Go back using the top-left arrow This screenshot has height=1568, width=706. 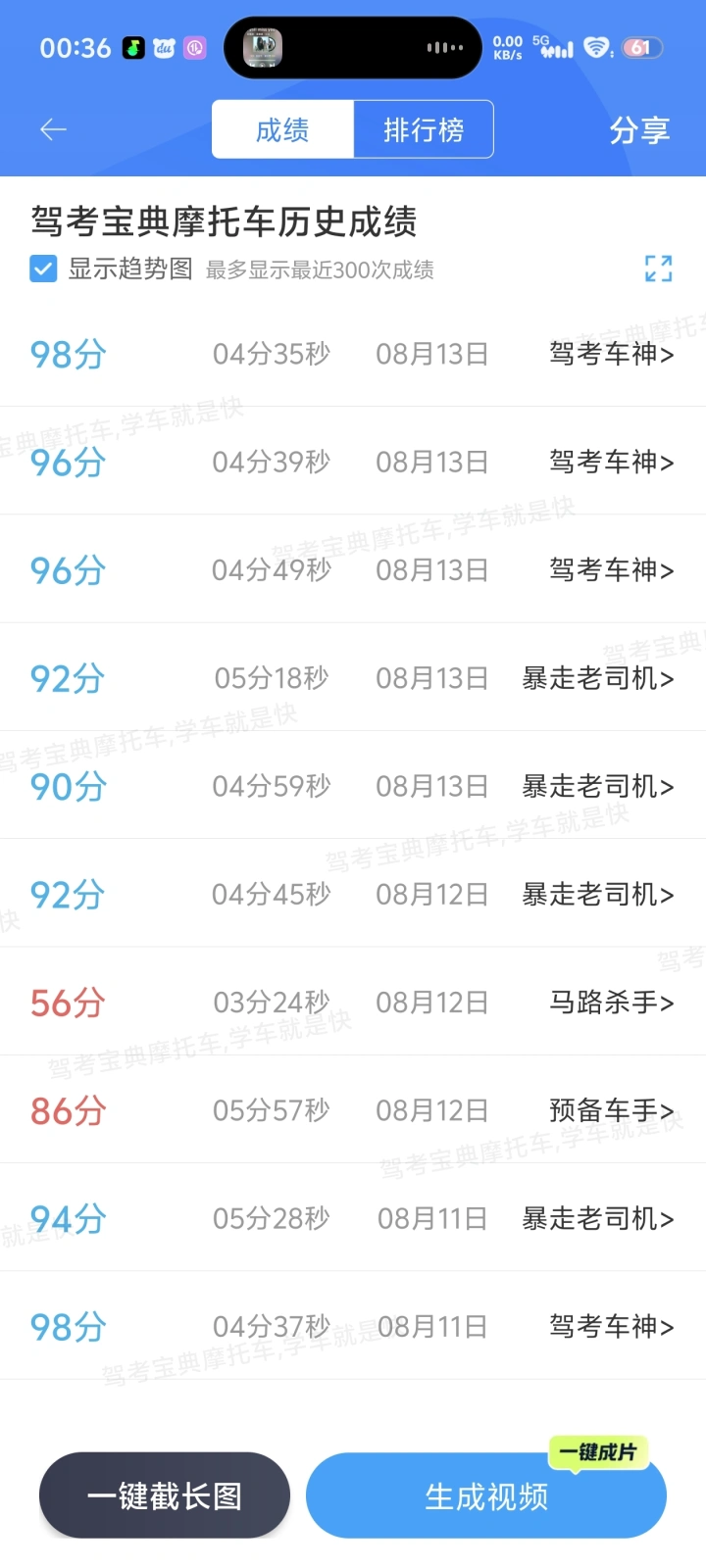(53, 129)
